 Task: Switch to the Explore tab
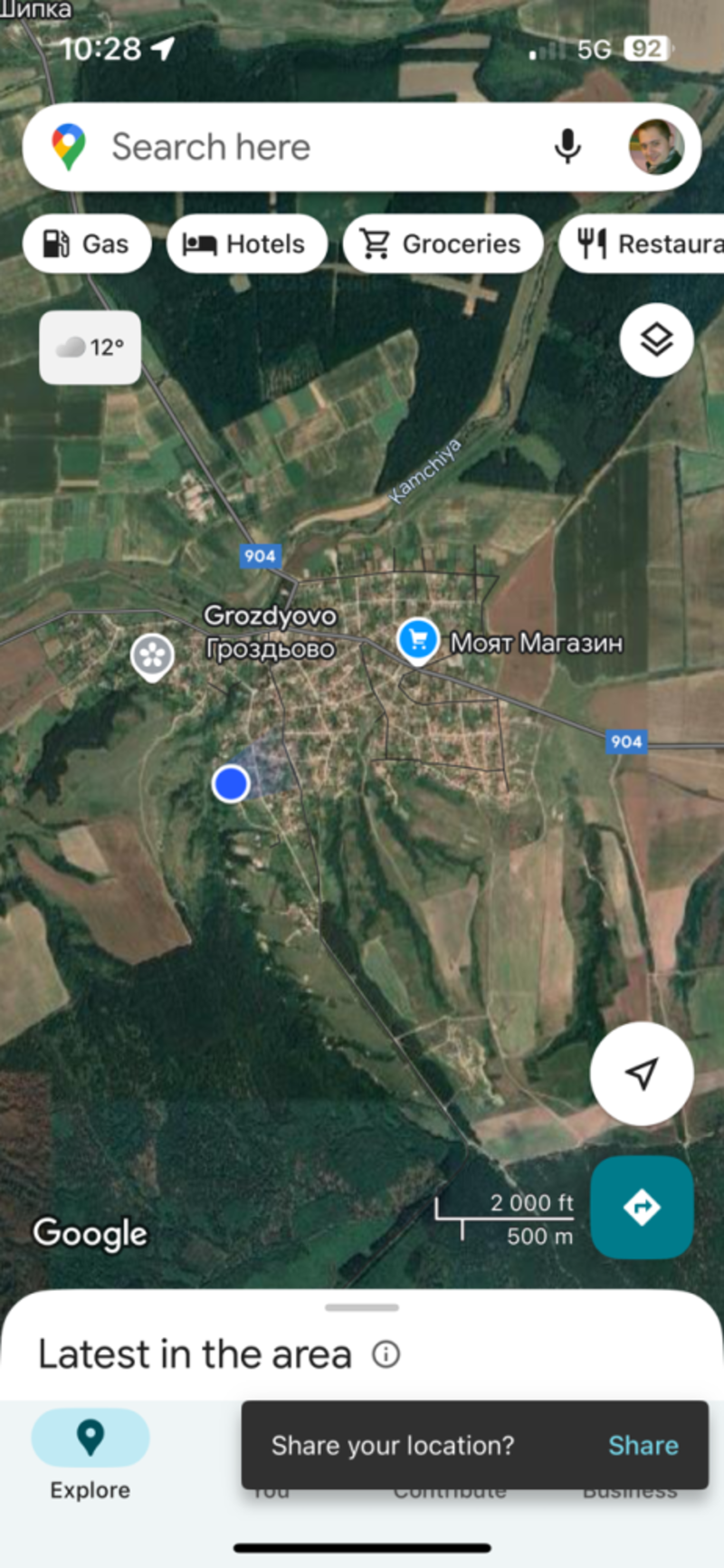(90, 1453)
